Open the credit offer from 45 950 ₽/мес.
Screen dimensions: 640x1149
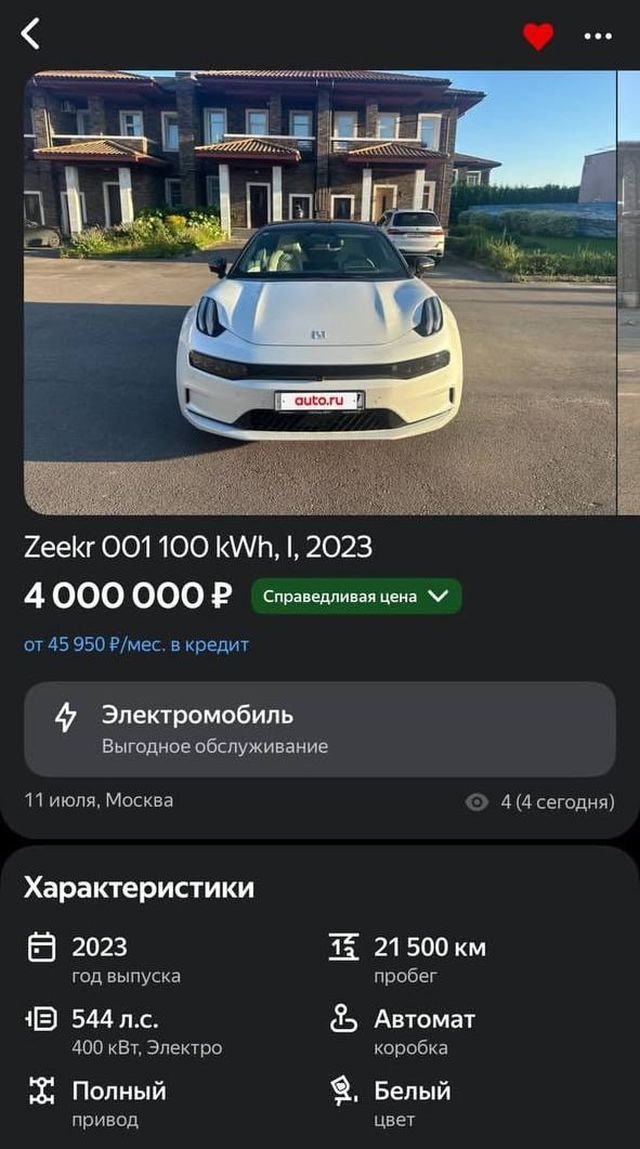136,645
